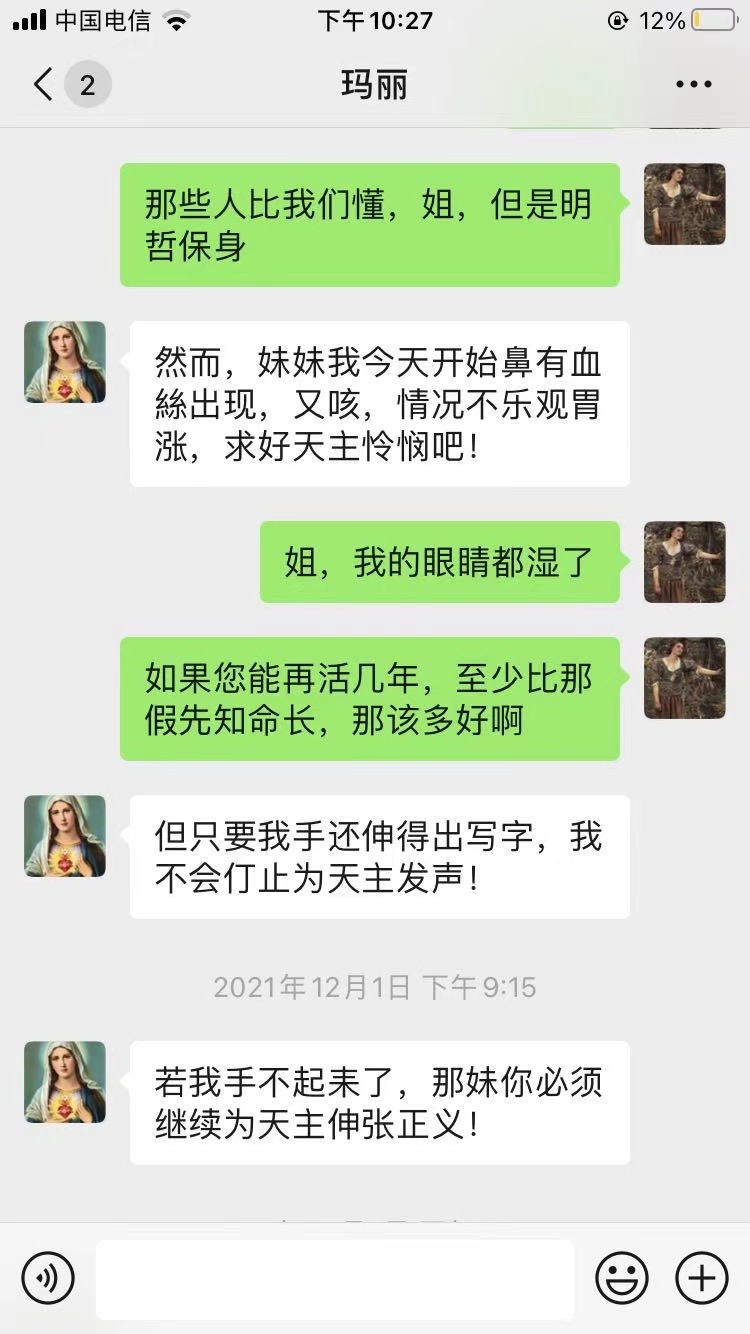Open 玛丽's avatar beside 若我手不起耒了 message
750x1334 pixels.
65,1082
